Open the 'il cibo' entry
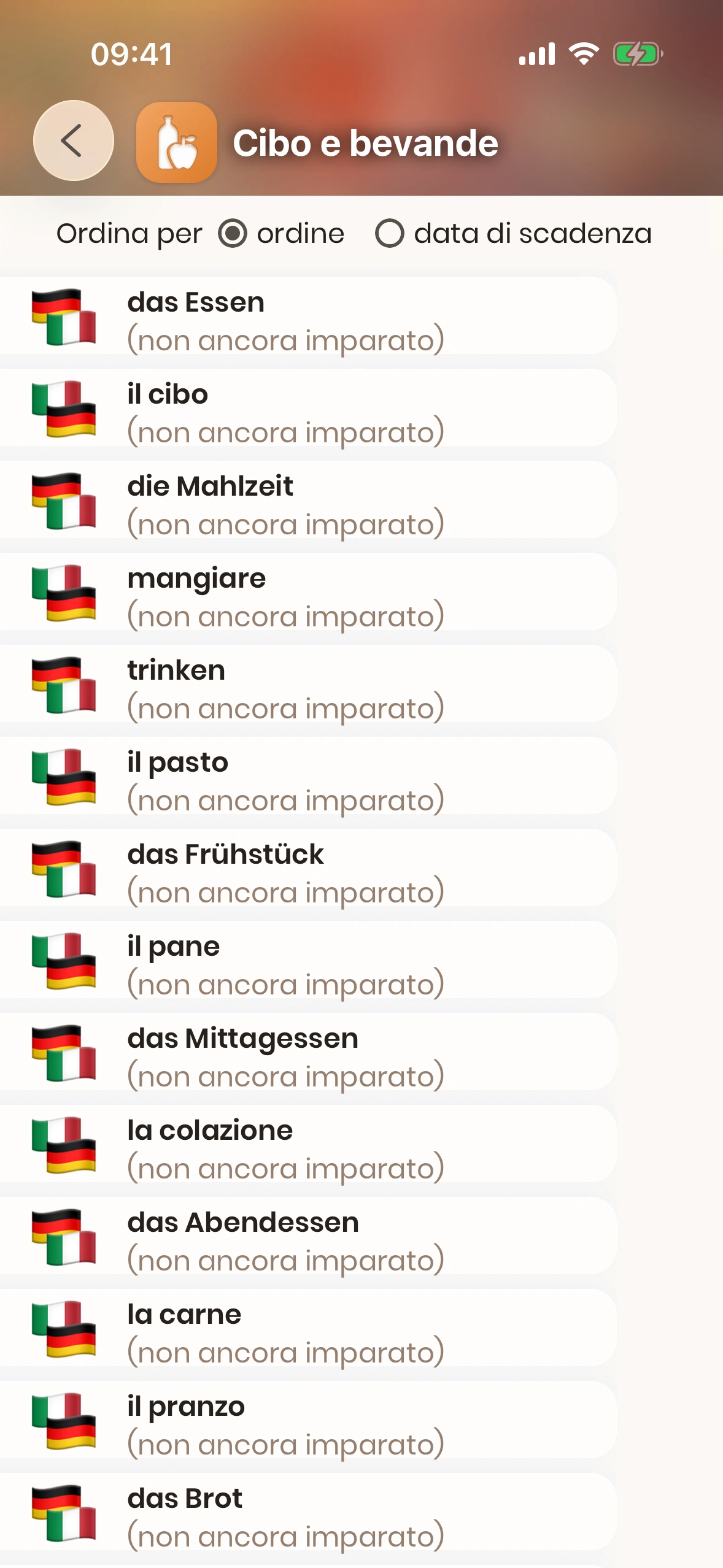Viewport: 723px width, 1568px height. 307,409
